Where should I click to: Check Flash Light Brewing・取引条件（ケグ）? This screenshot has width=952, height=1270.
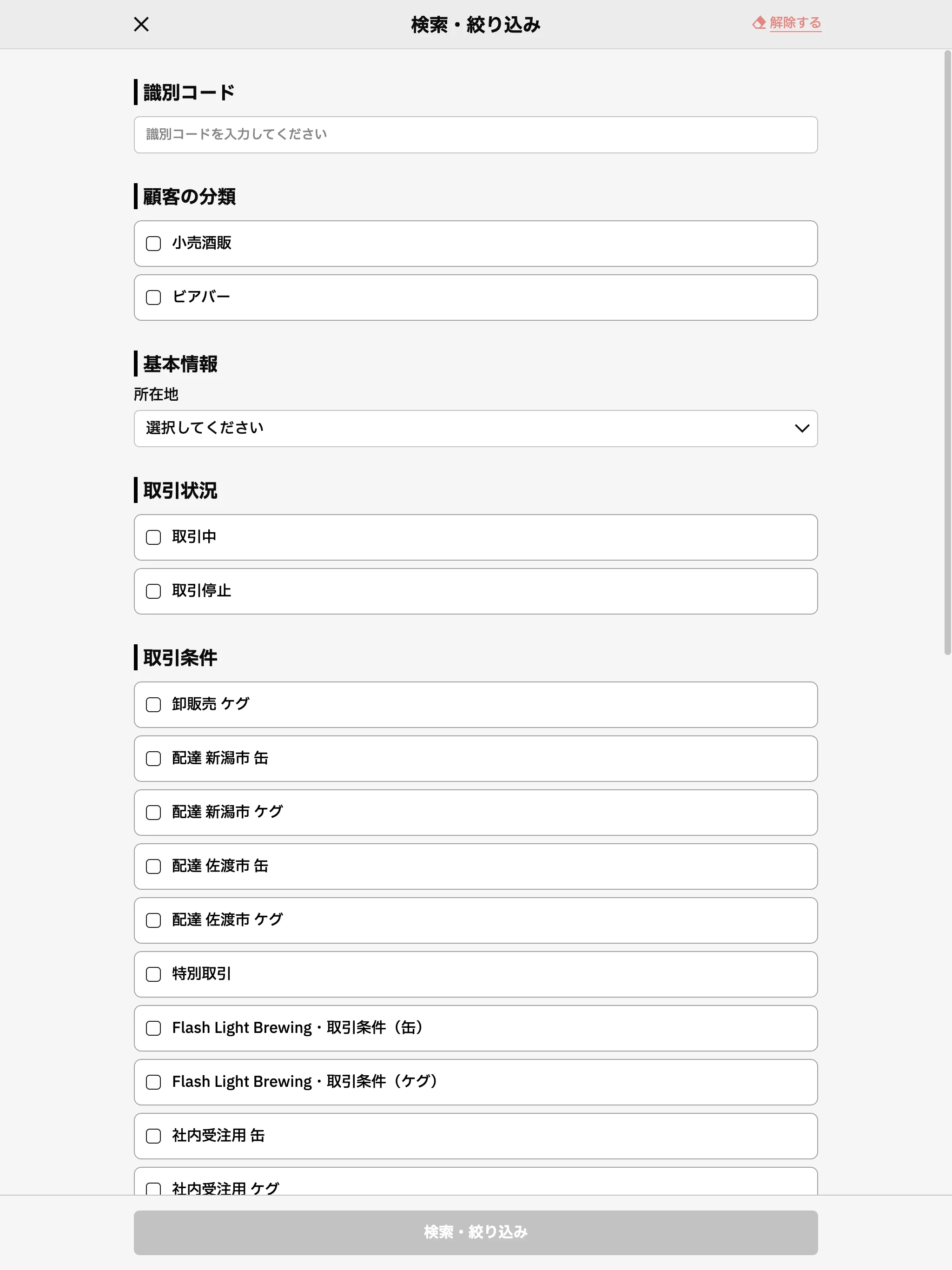(153, 1082)
